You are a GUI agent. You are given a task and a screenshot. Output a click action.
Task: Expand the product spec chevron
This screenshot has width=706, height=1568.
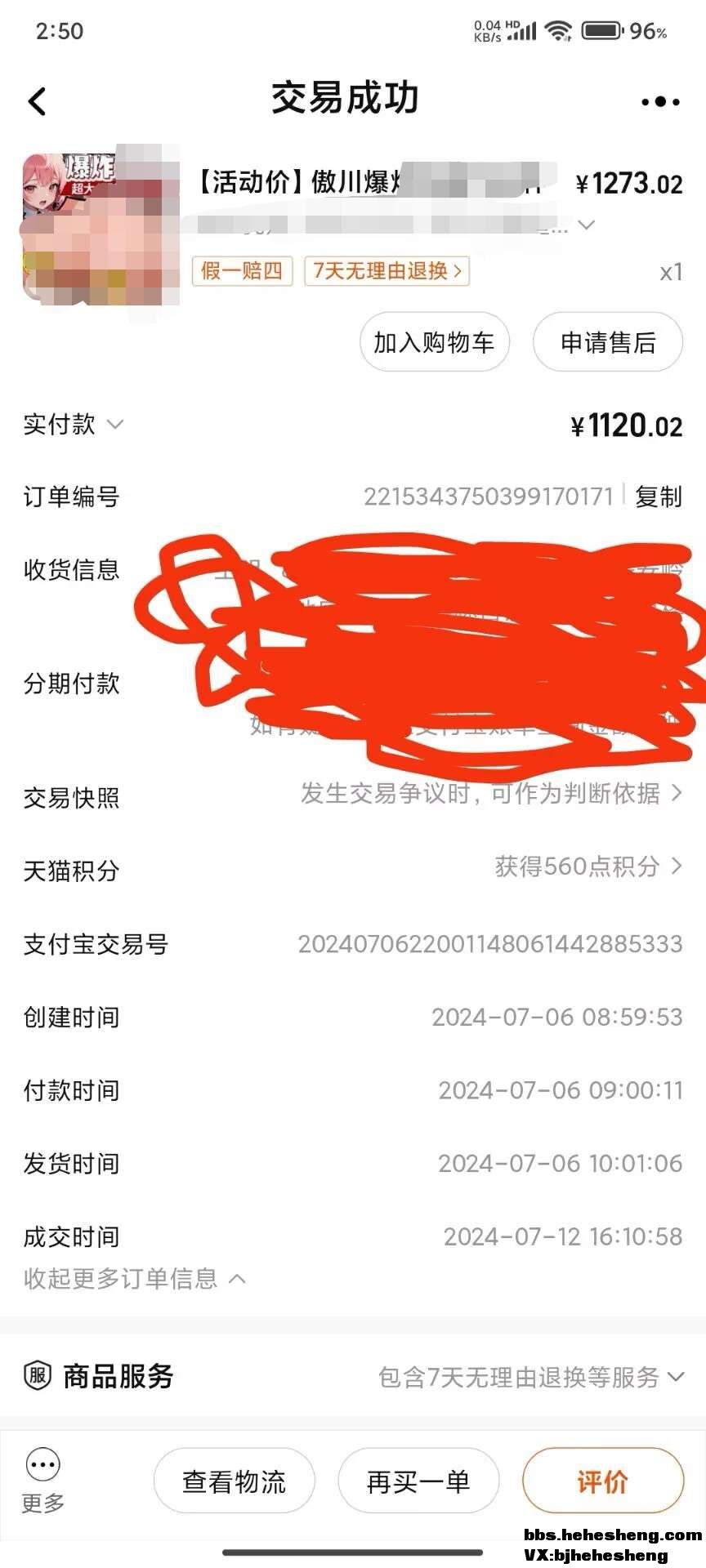click(x=586, y=224)
